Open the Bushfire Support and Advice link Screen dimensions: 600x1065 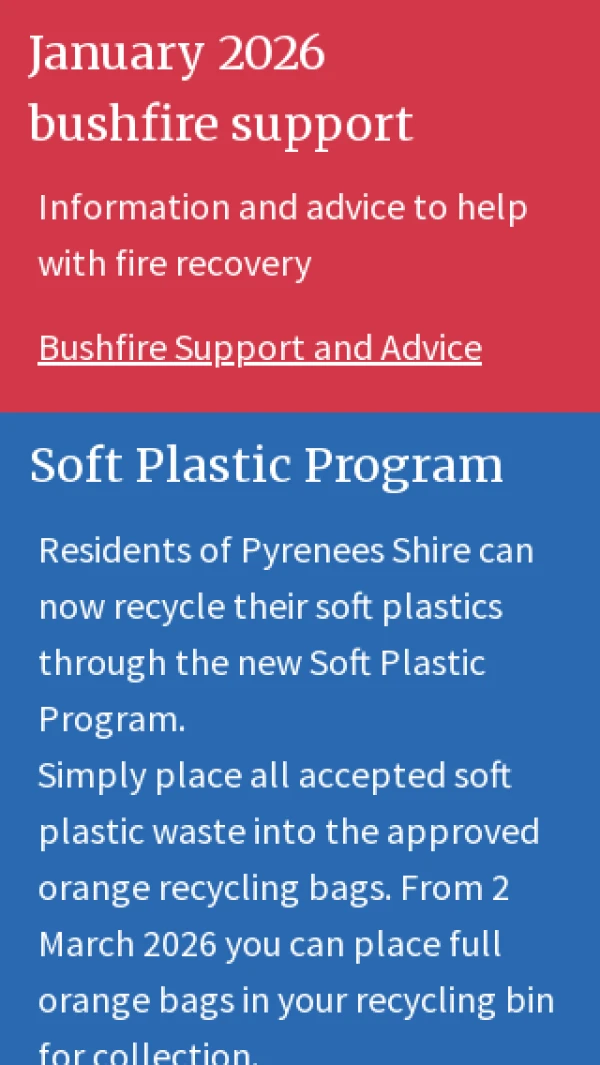(259, 348)
